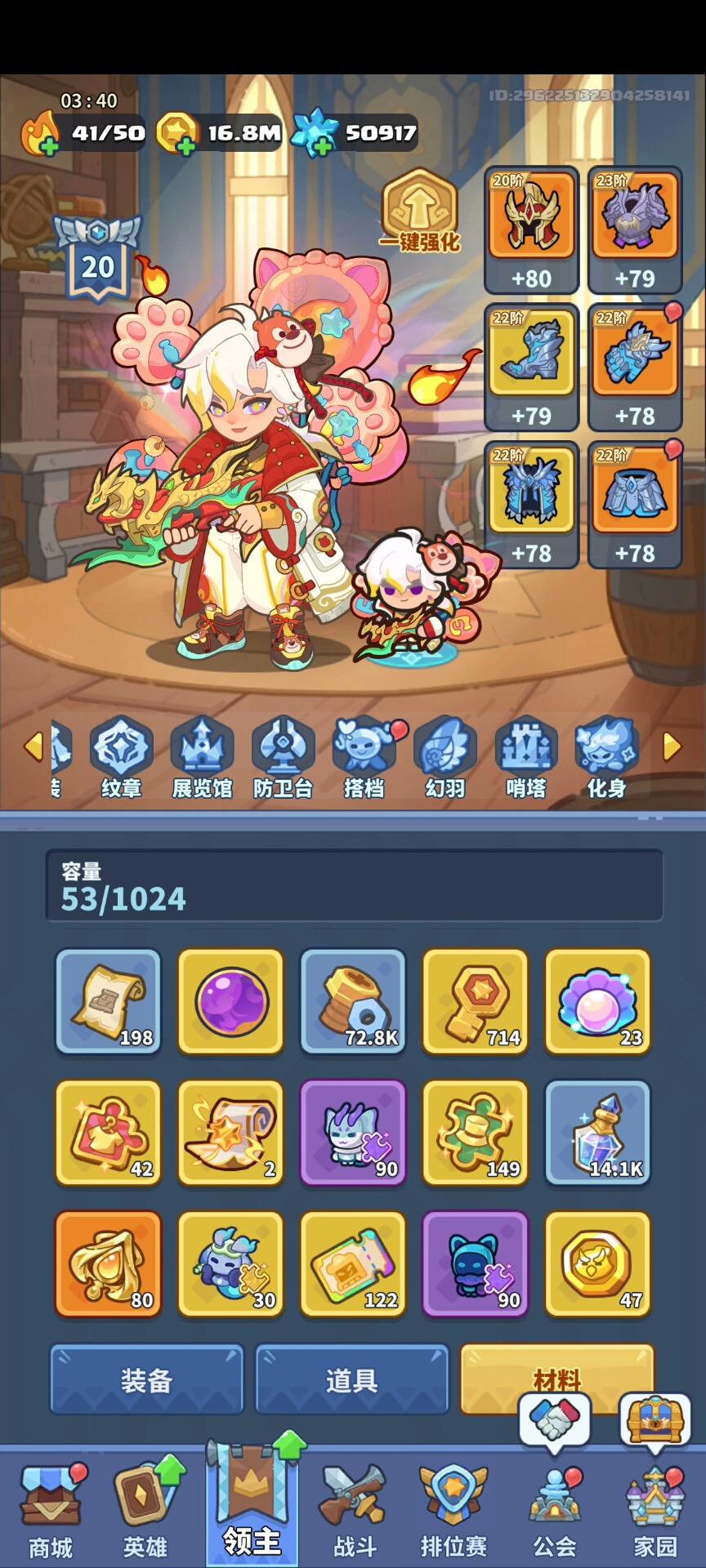Switch to the 装备 equipment tab

point(147,1380)
